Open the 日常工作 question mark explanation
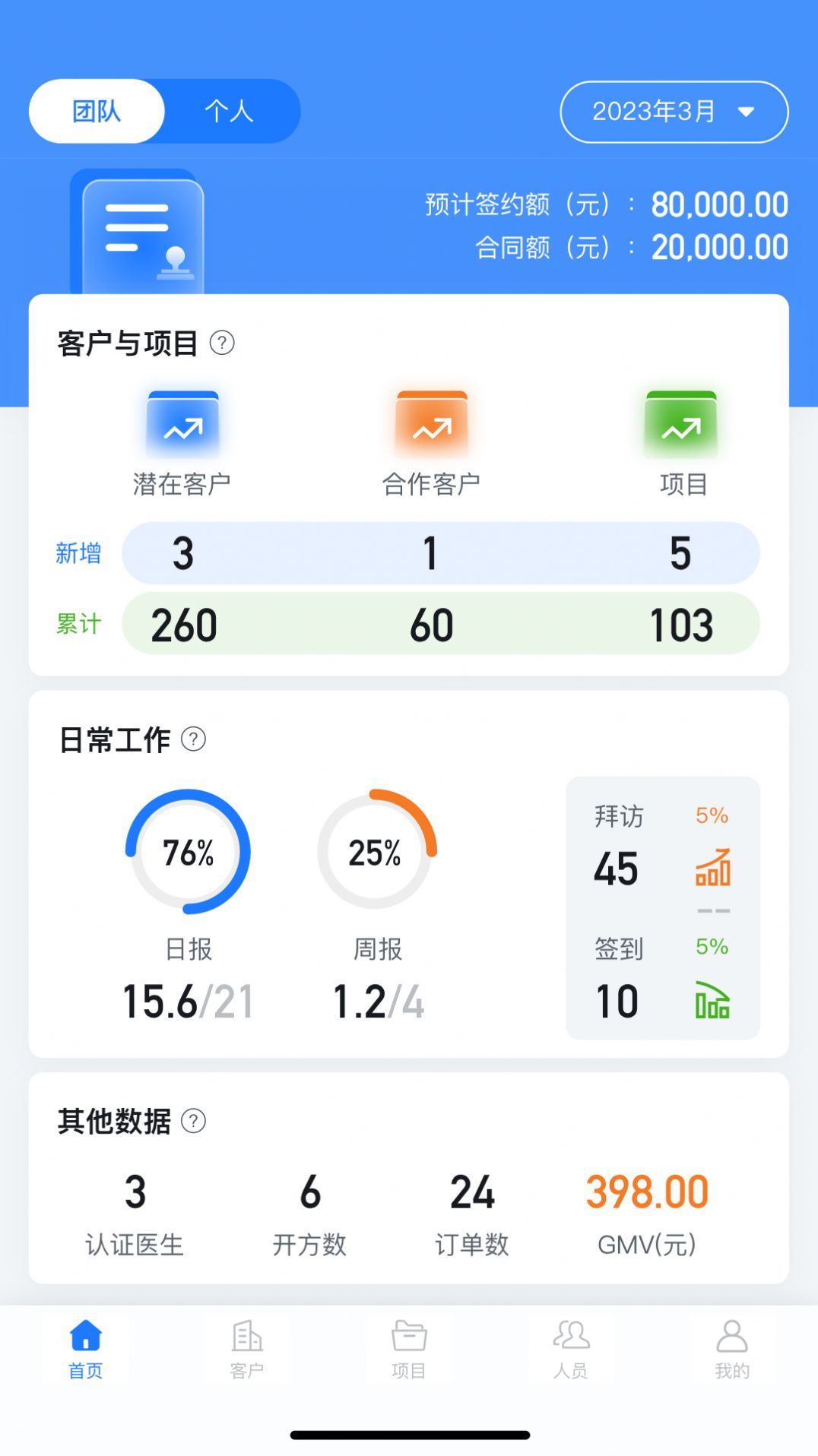This screenshot has height=1456, width=818. (x=195, y=738)
